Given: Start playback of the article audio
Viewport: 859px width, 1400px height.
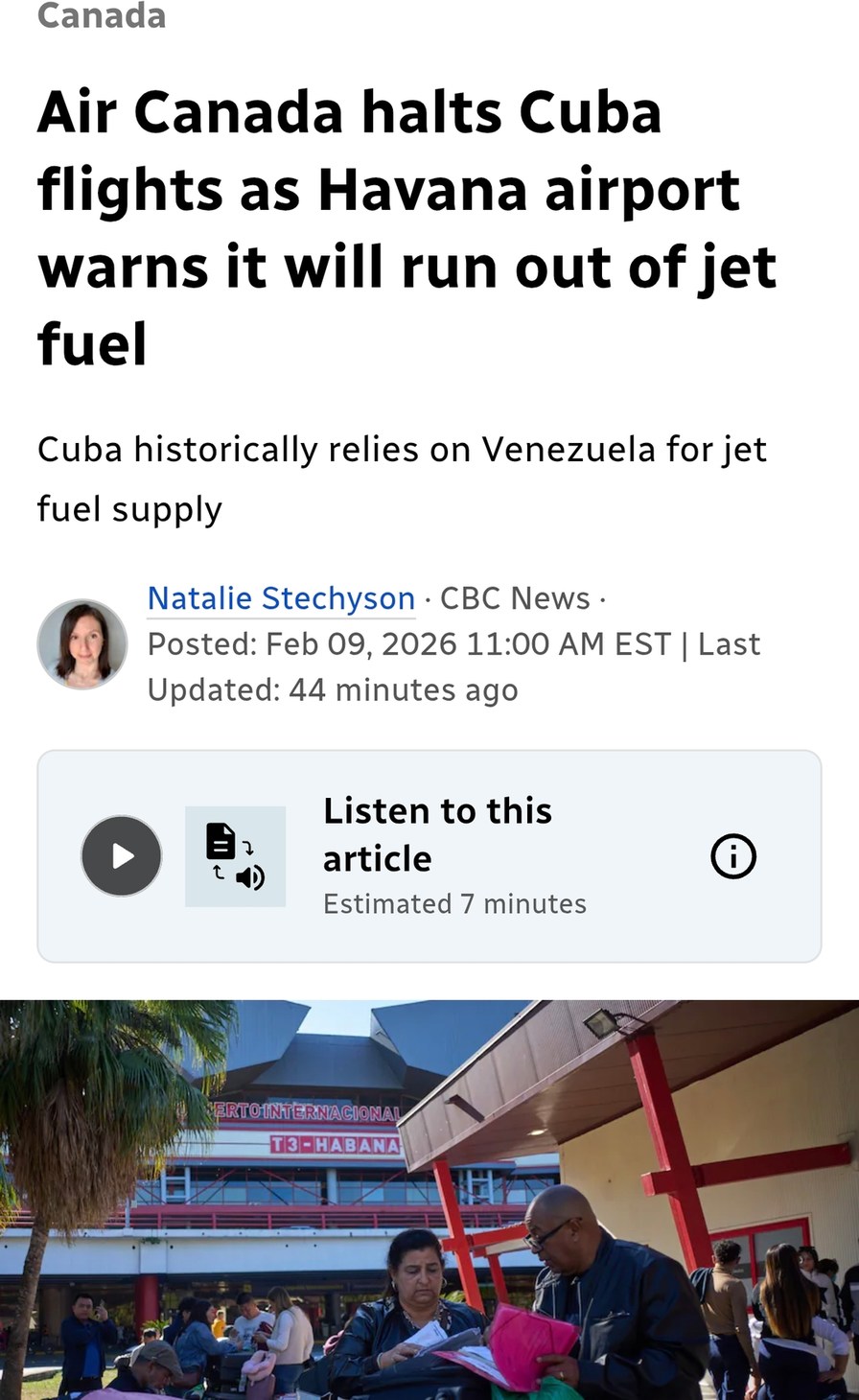Looking at the screenshot, I should click(x=122, y=855).
